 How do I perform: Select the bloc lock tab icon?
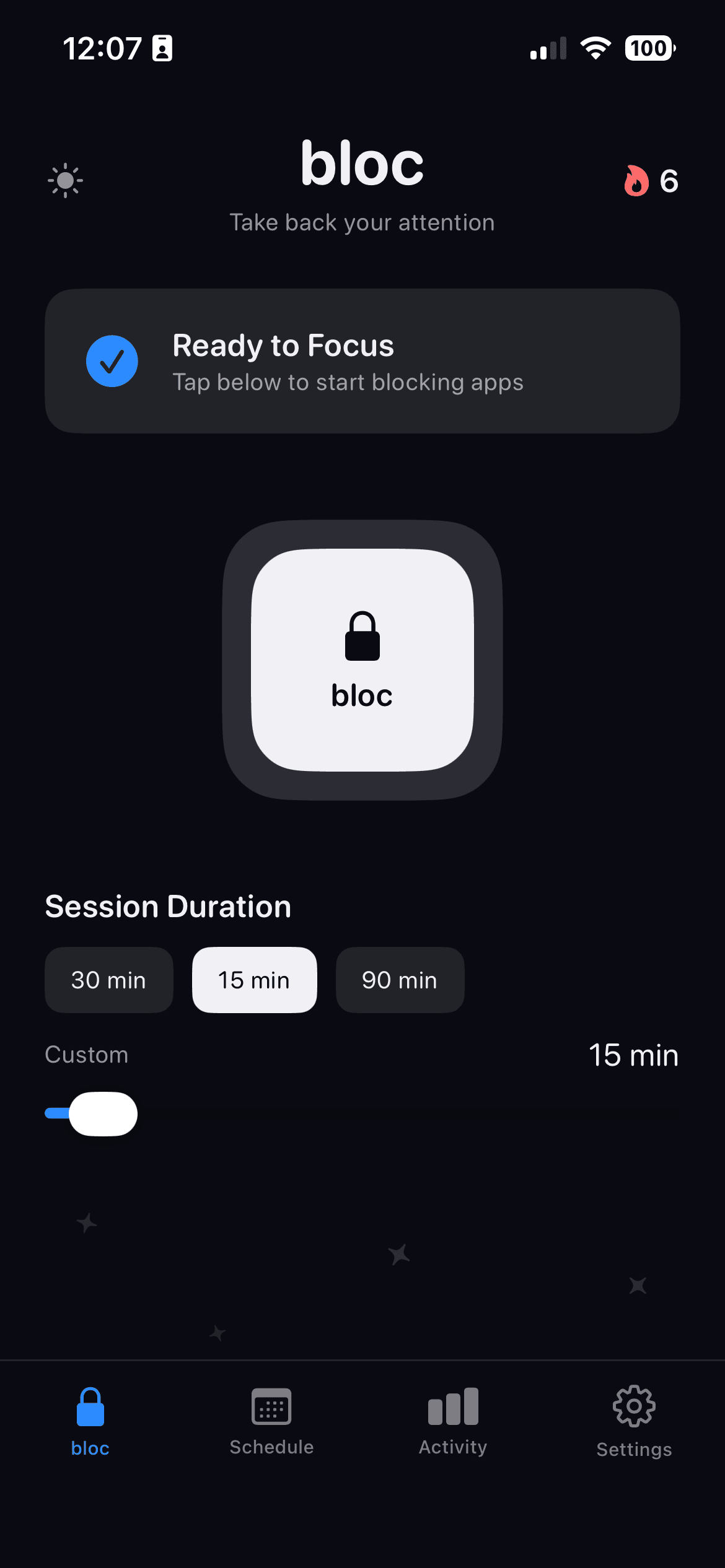pos(90,1406)
